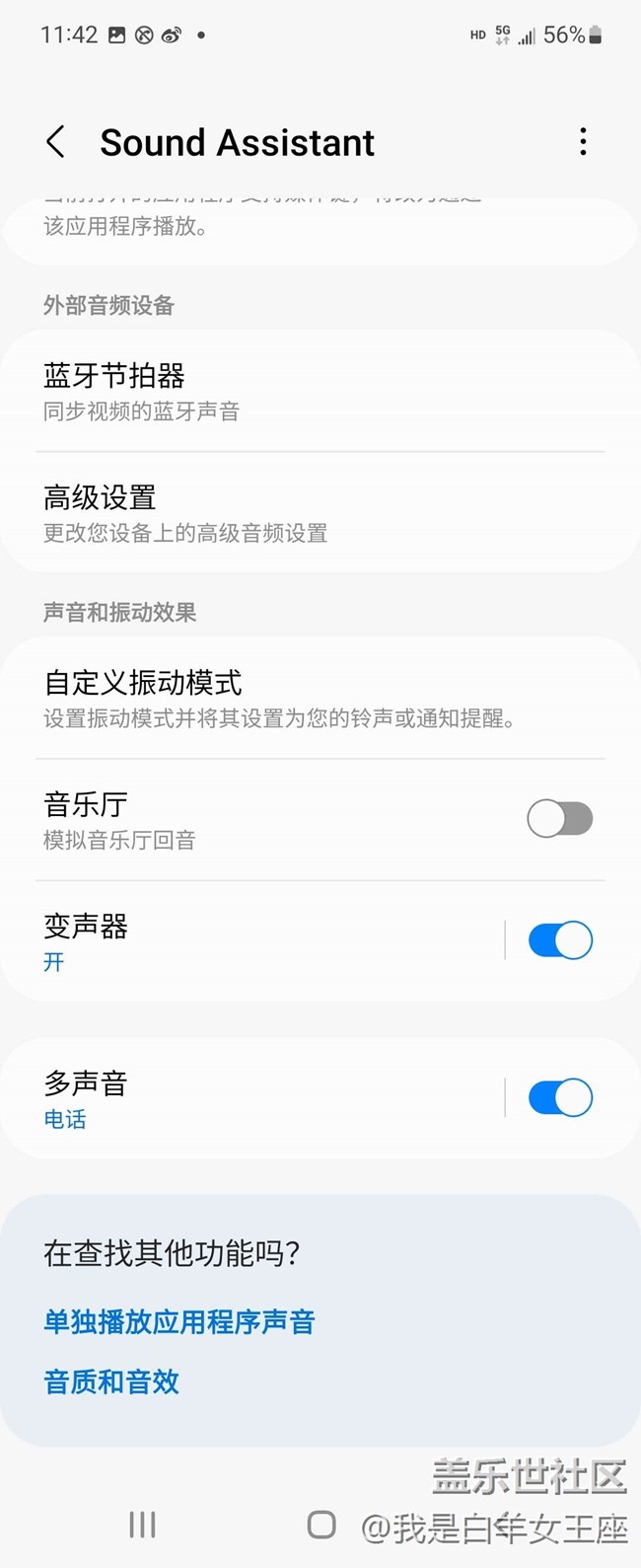Open 蓝牙节拍器 settings
This screenshot has height=1568, width=641.
[x=320, y=391]
